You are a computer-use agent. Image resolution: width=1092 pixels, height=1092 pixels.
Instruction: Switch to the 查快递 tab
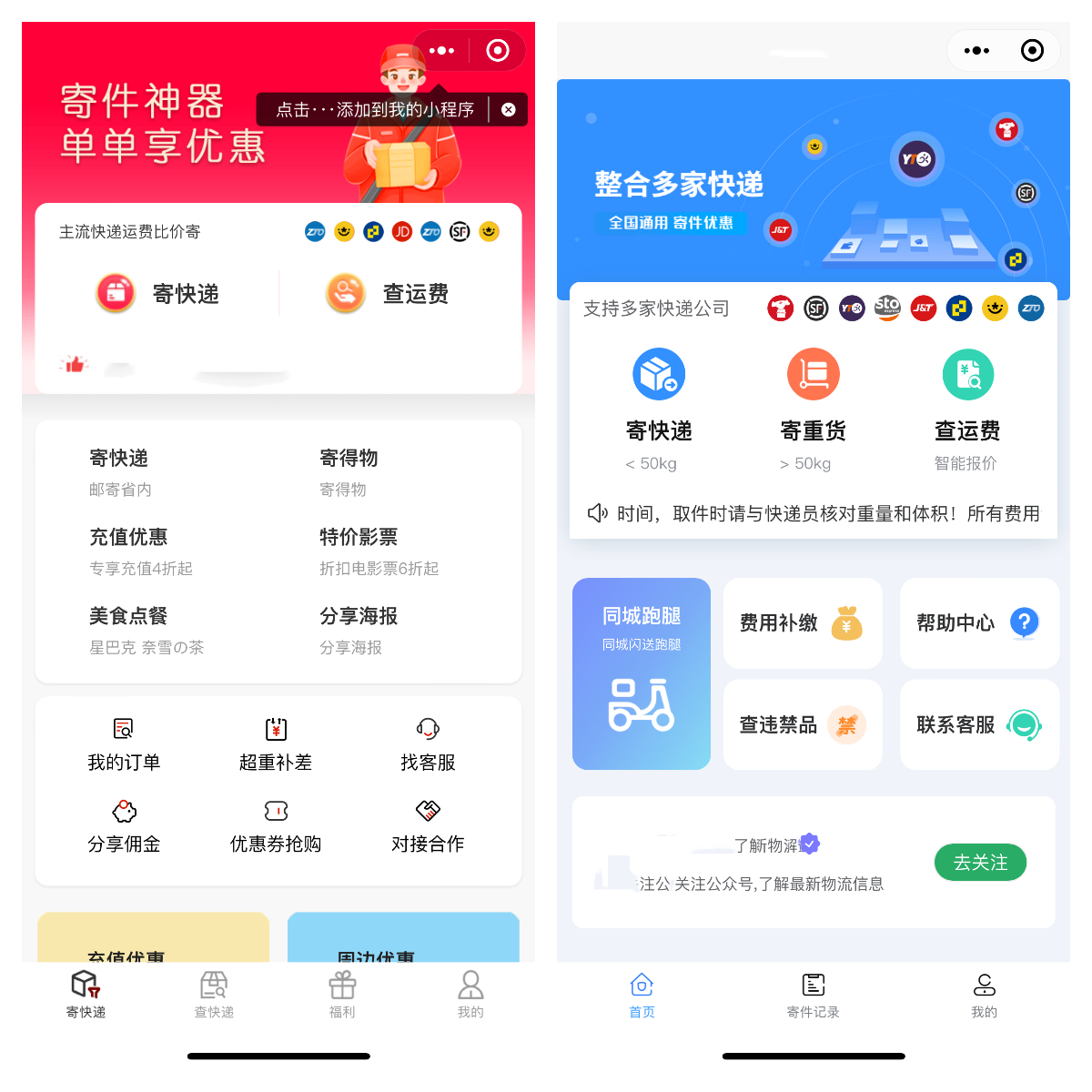(214, 994)
